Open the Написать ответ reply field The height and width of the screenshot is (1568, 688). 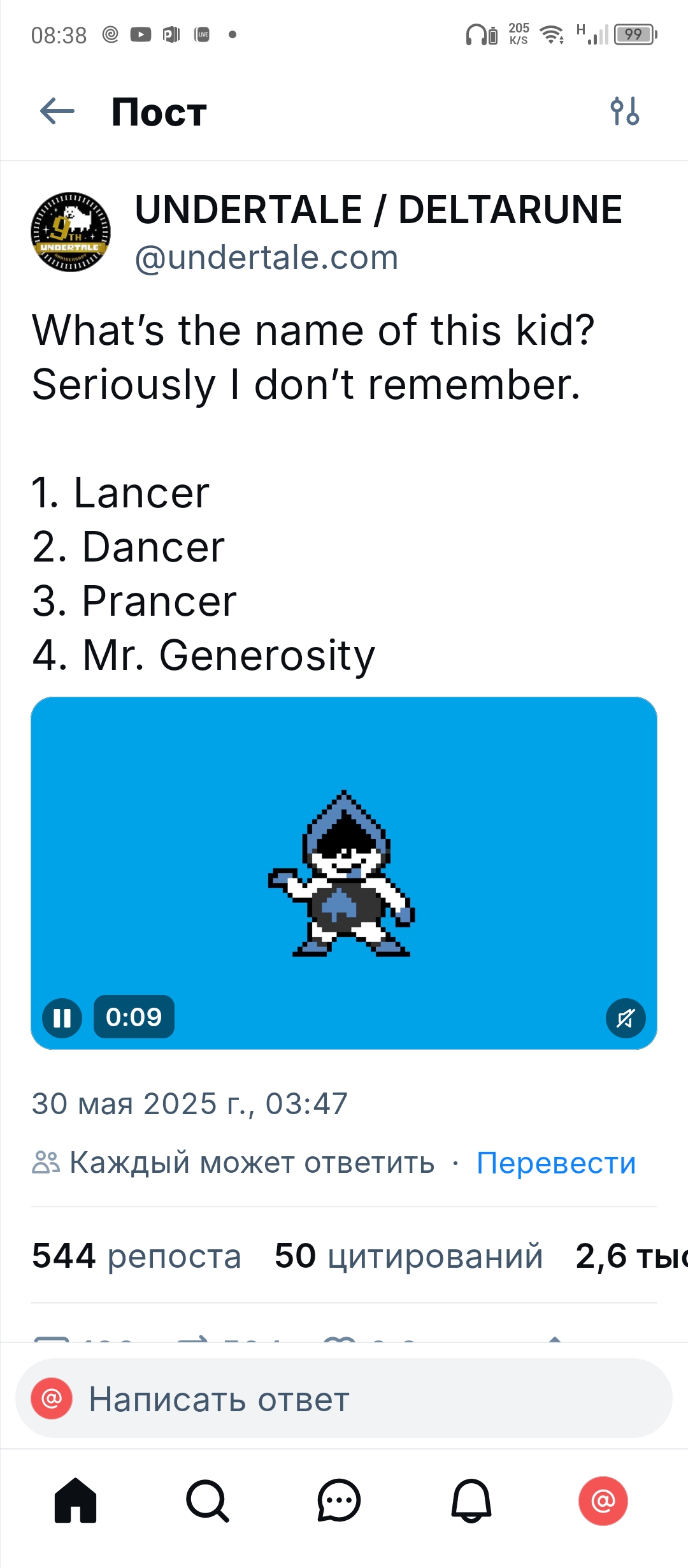pos(344,1399)
